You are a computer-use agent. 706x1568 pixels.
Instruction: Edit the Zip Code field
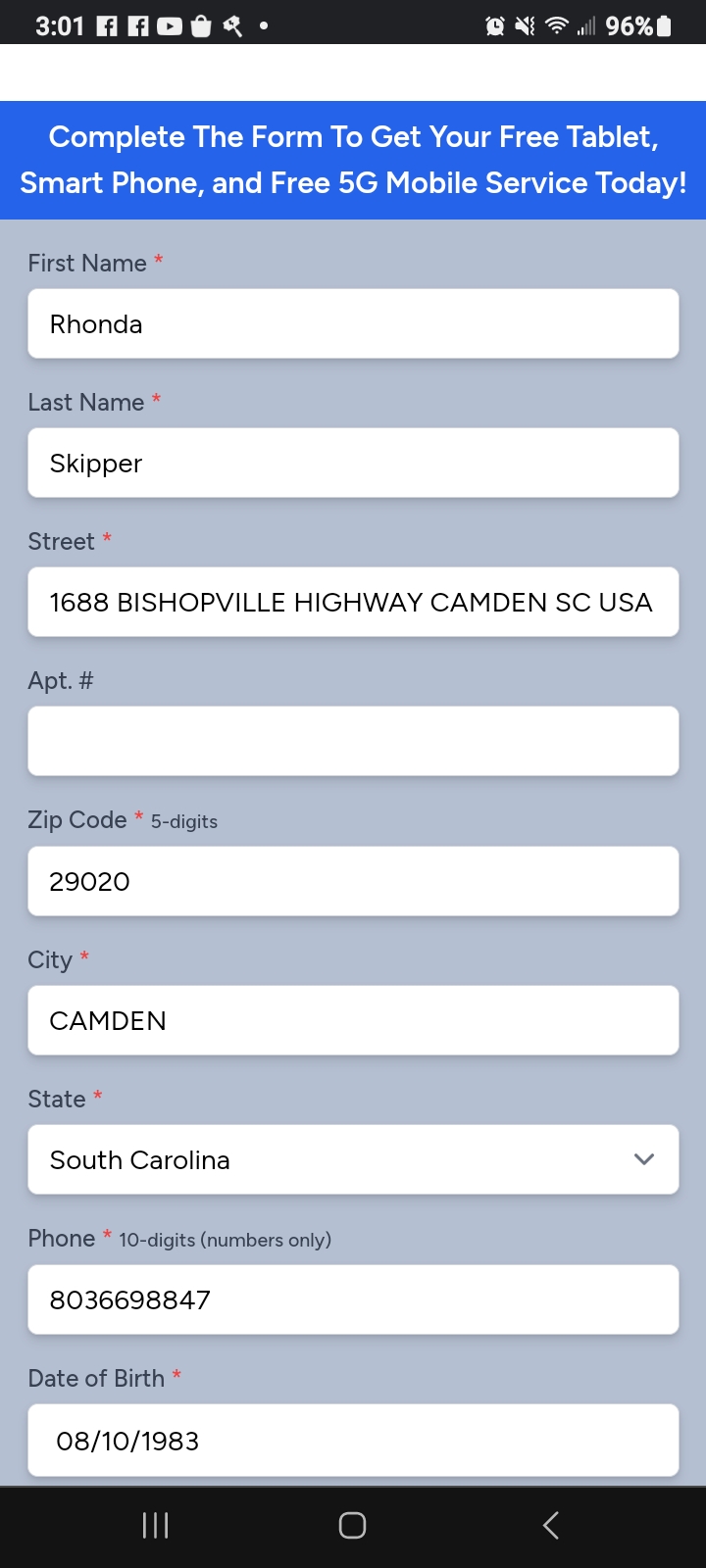(353, 881)
